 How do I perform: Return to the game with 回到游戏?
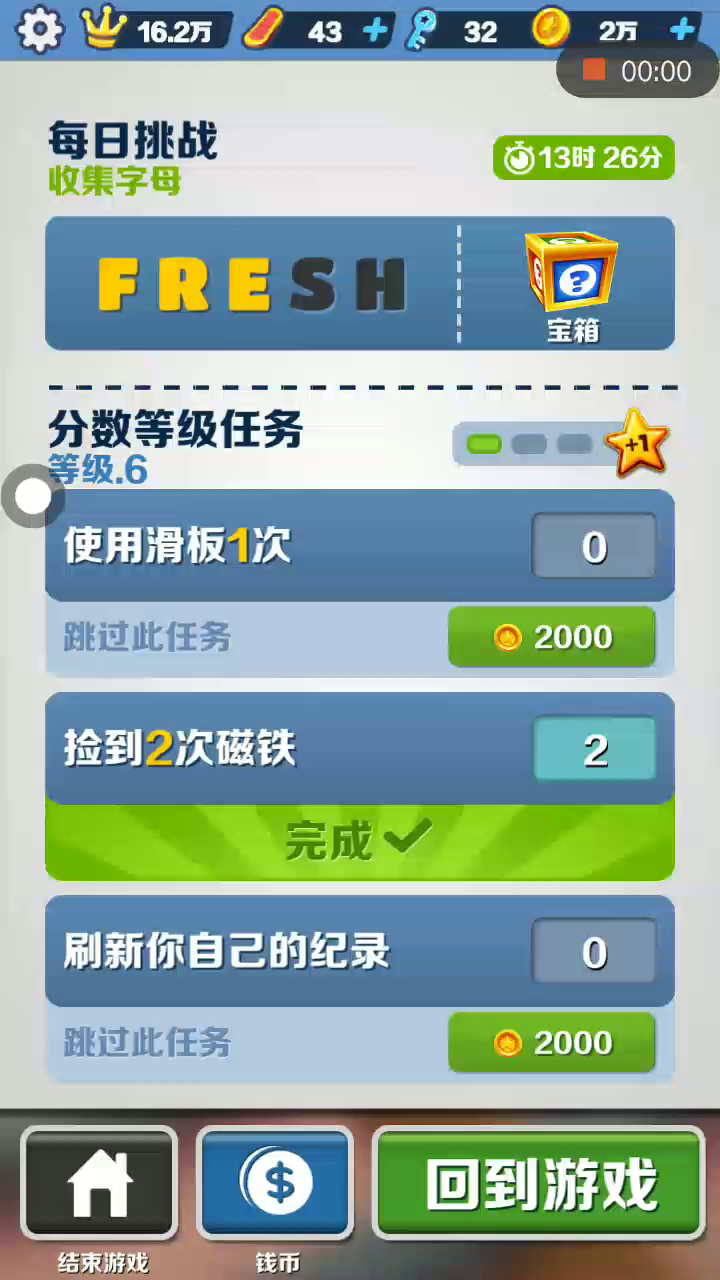coord(539,1184)
